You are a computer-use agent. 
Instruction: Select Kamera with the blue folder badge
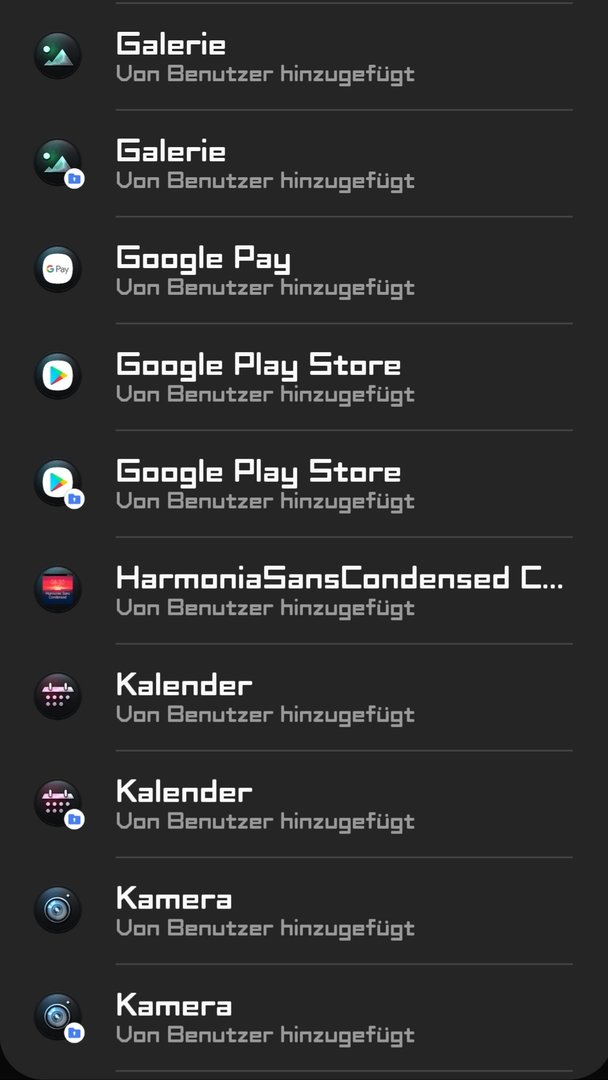coord(304,1017)
